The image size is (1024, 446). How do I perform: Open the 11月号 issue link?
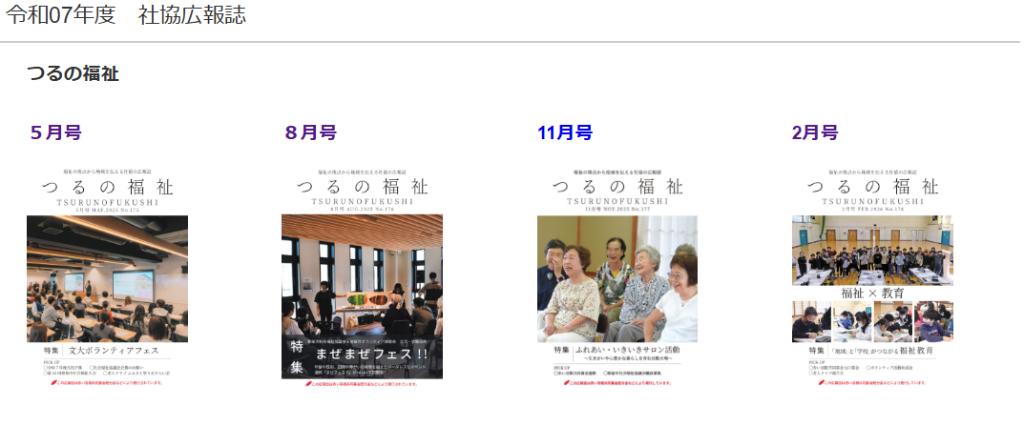click(565, 133)
